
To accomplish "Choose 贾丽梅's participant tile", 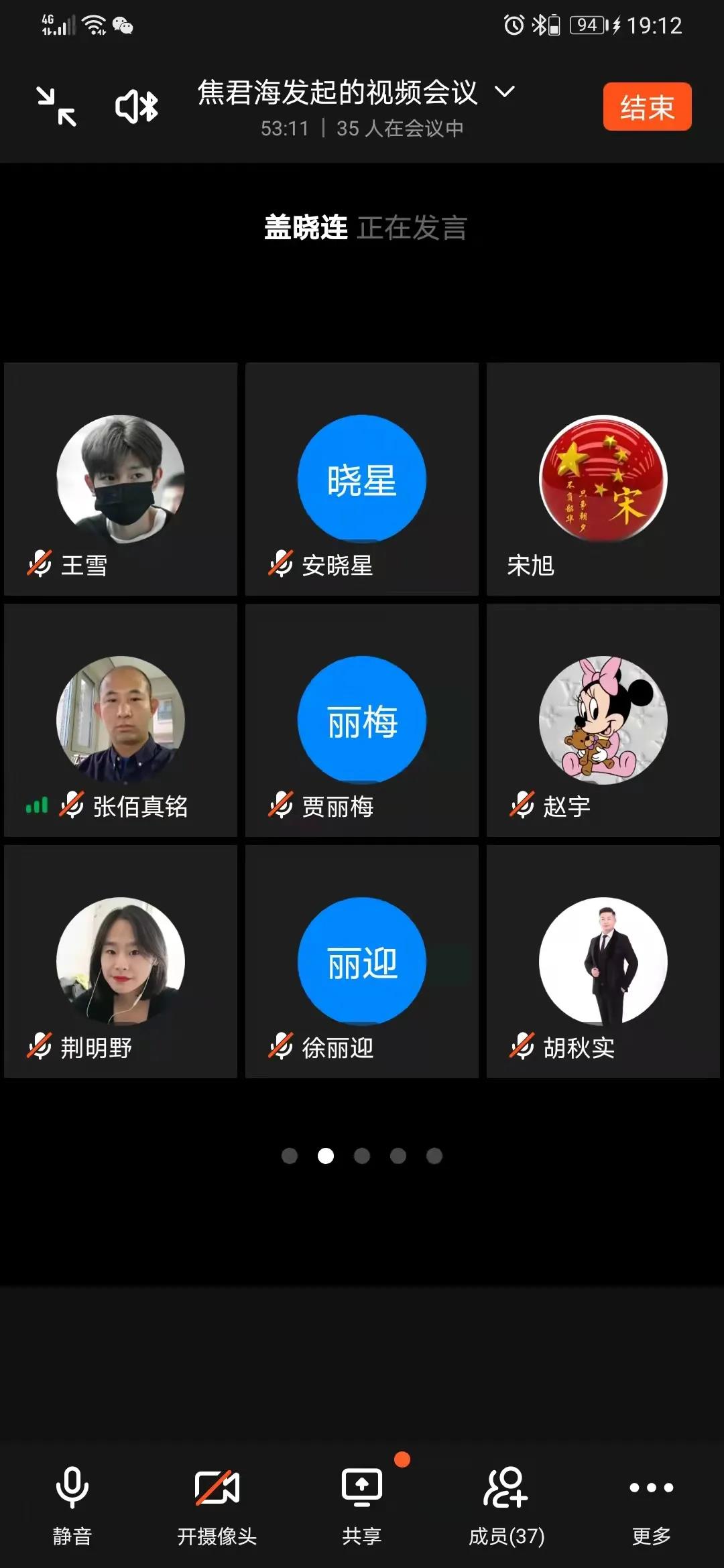I will [x=362, y=720].
